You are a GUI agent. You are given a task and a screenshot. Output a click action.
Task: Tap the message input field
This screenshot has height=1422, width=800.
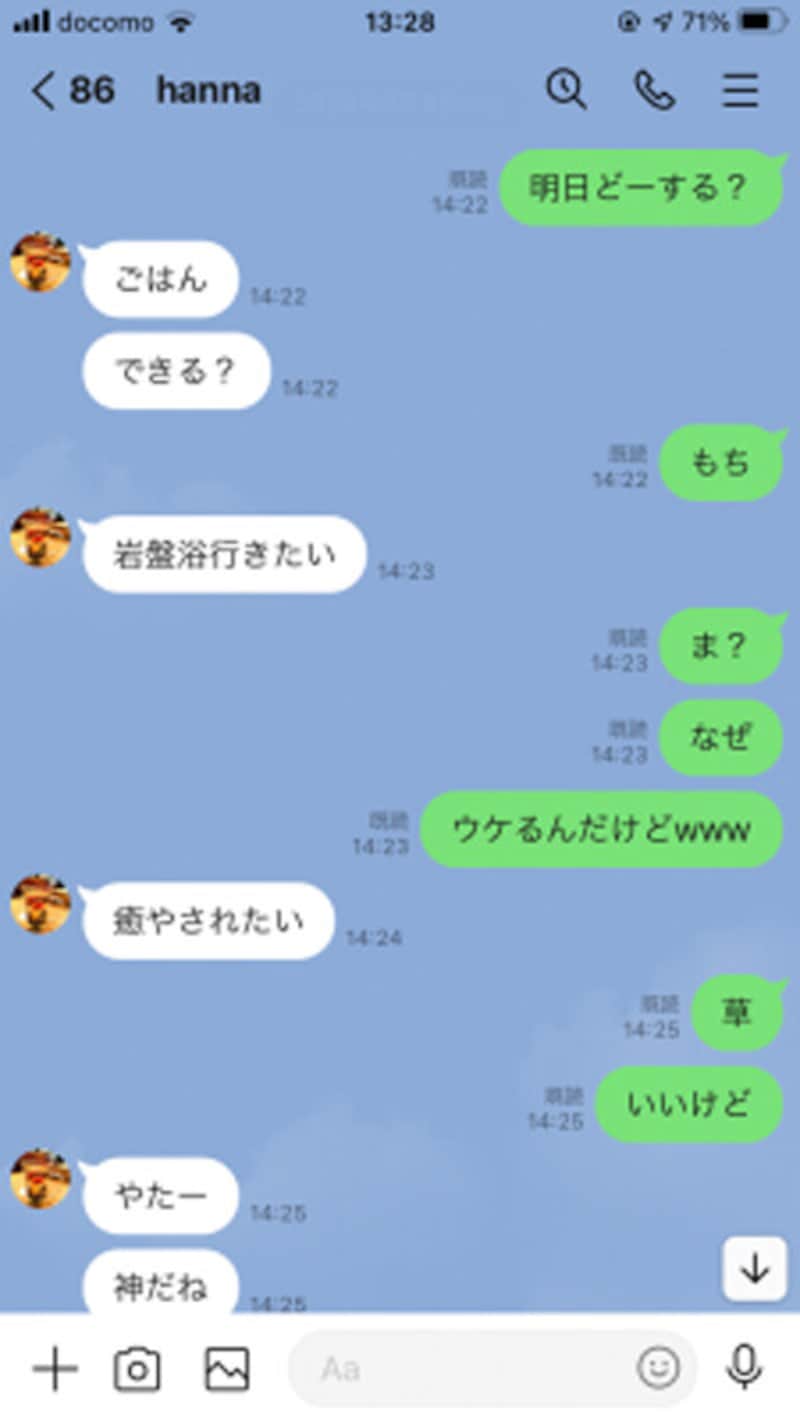tap(480, 1370)
